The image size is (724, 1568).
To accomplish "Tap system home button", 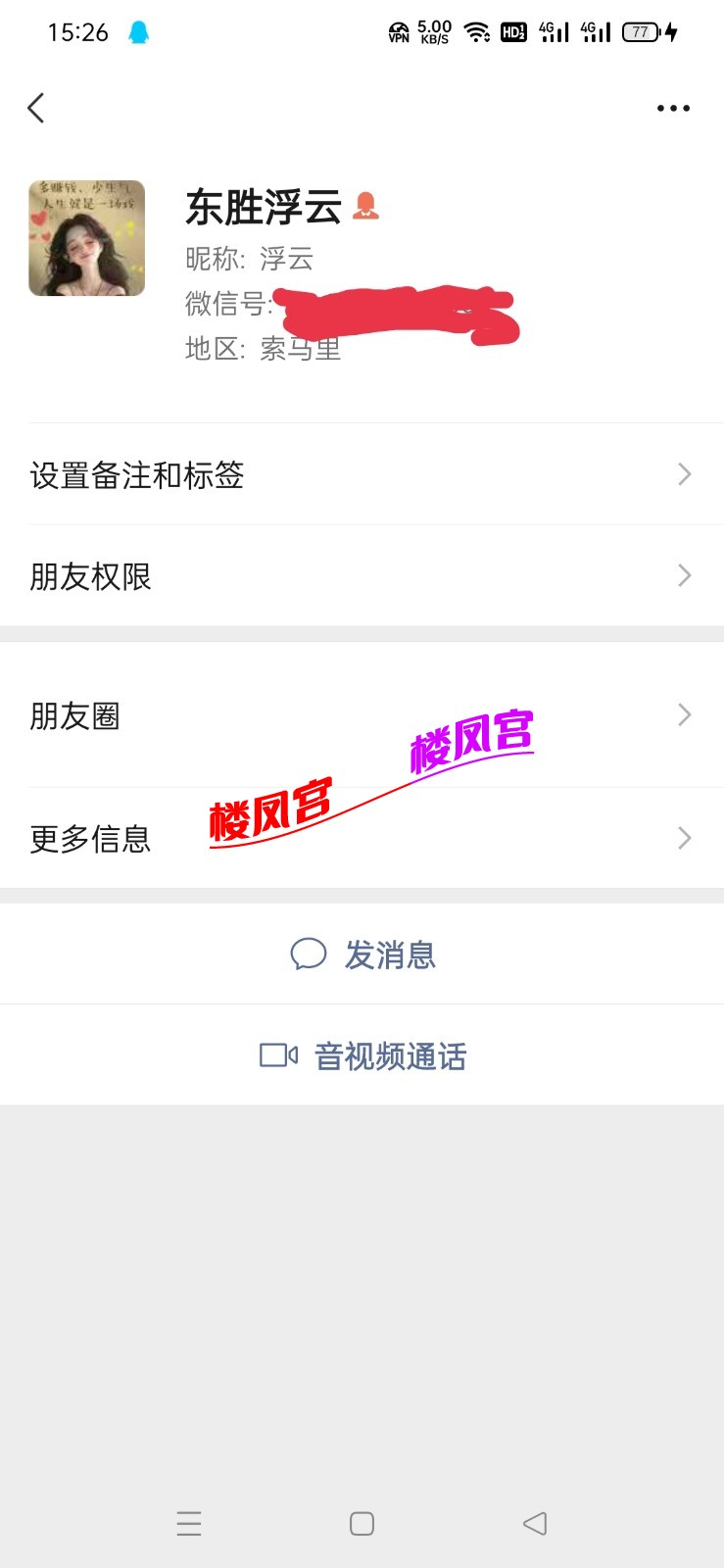I will tap(362, 1523).
